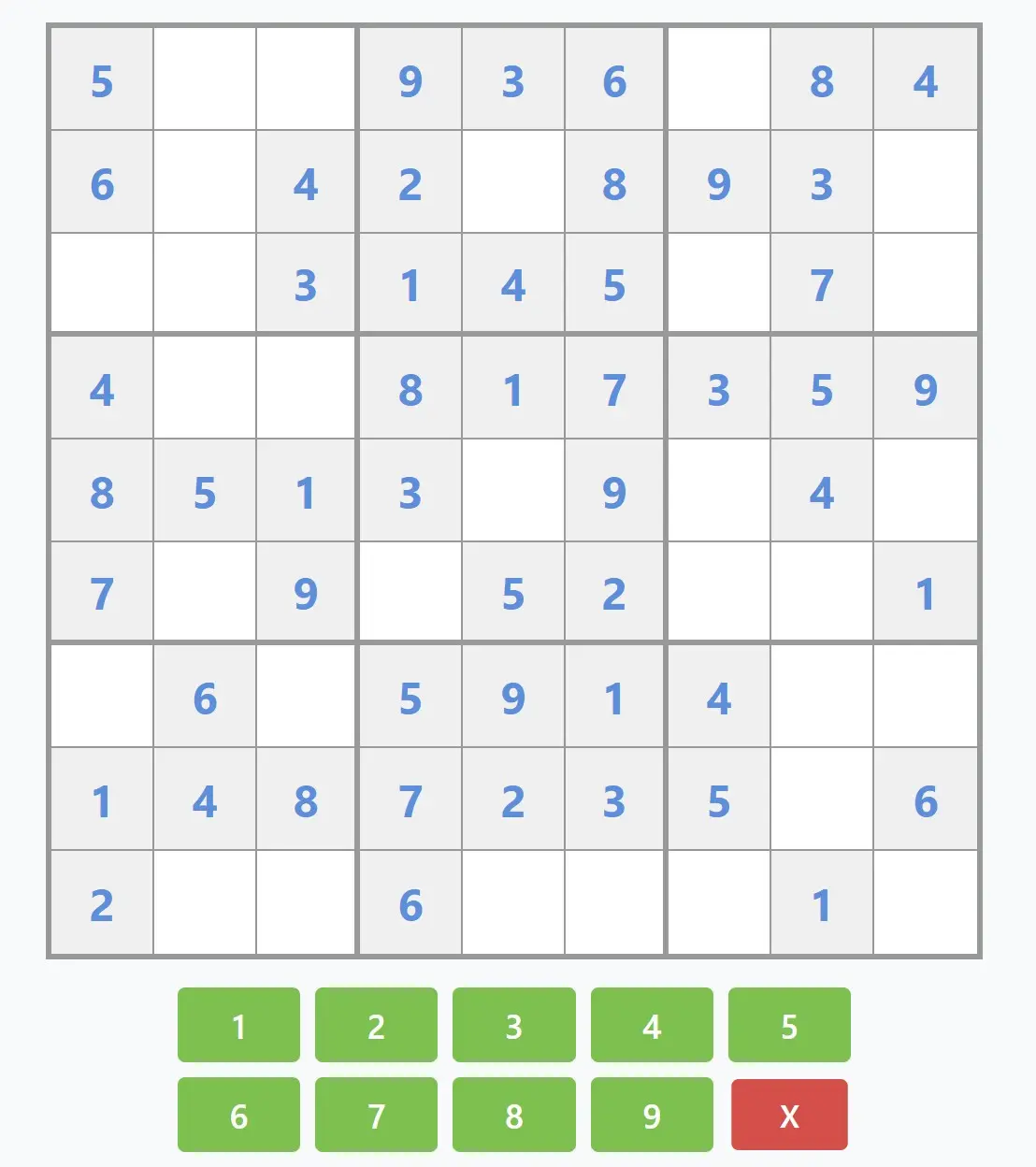
Task: Click the red X erase button
Action: coord(789,1115)
